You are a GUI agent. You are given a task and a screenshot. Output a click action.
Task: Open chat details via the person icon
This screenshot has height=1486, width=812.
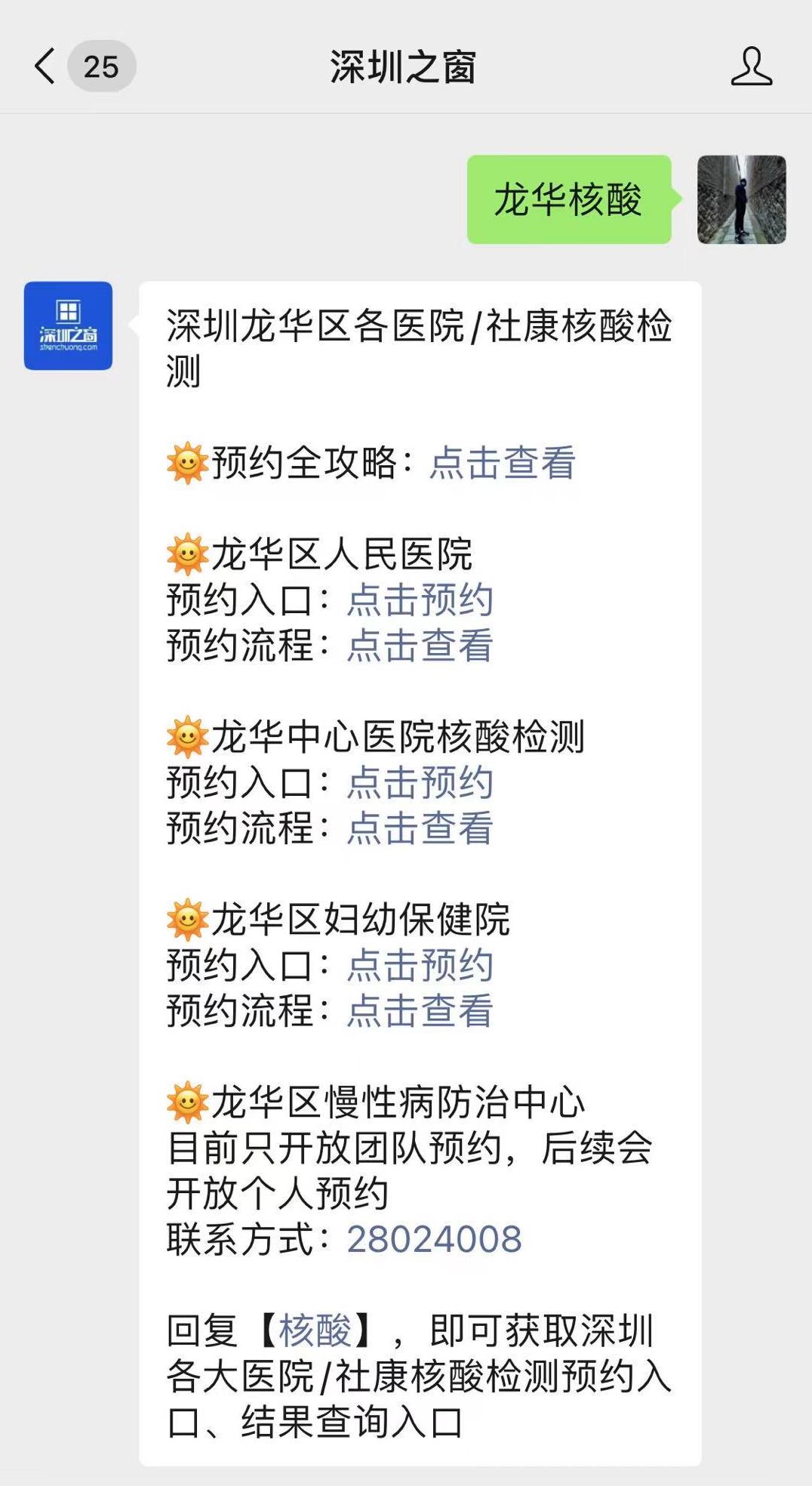[x=751, y=66]
